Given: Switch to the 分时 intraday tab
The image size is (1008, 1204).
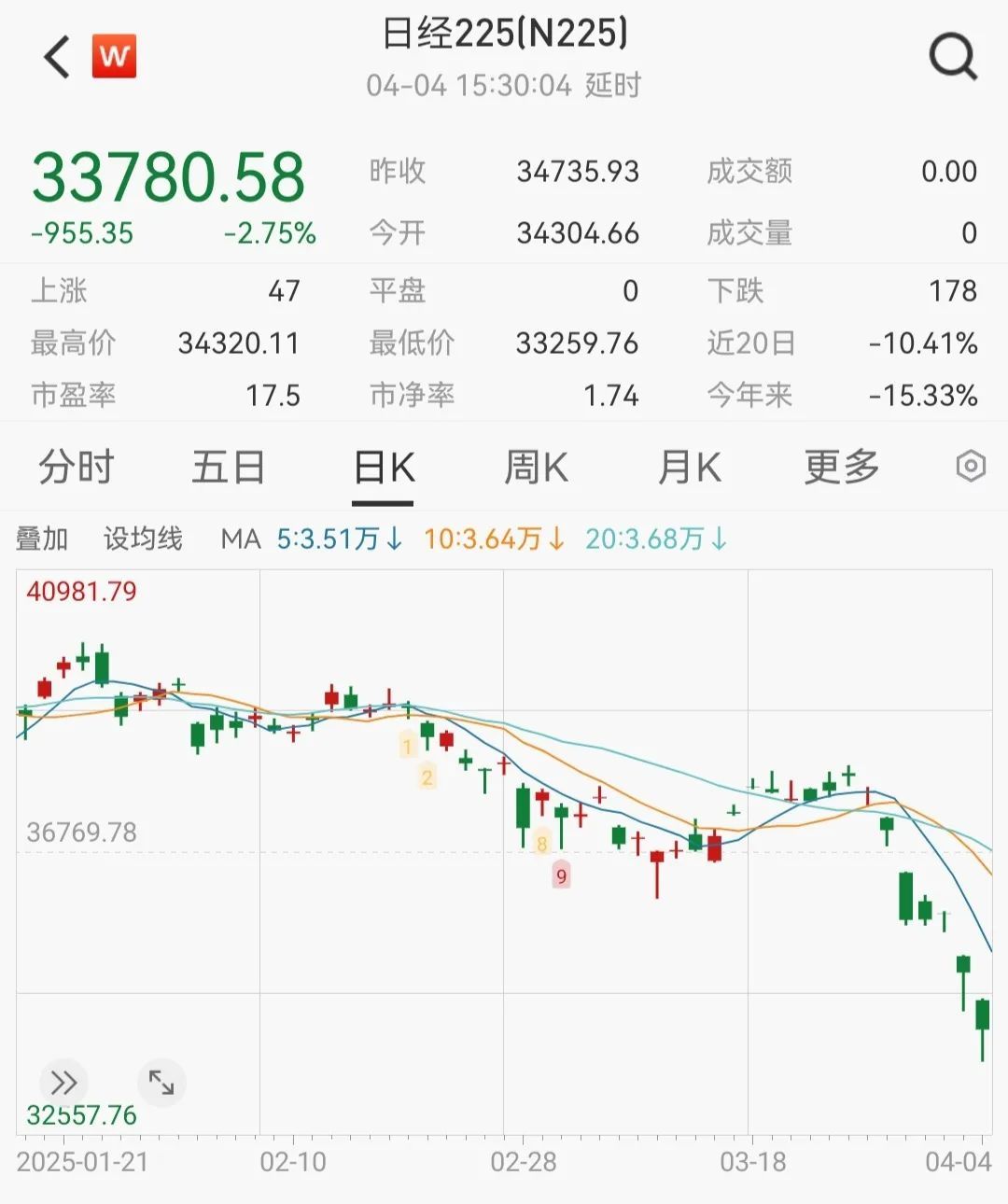Looking at the screenshot, I should click(77, 467).
